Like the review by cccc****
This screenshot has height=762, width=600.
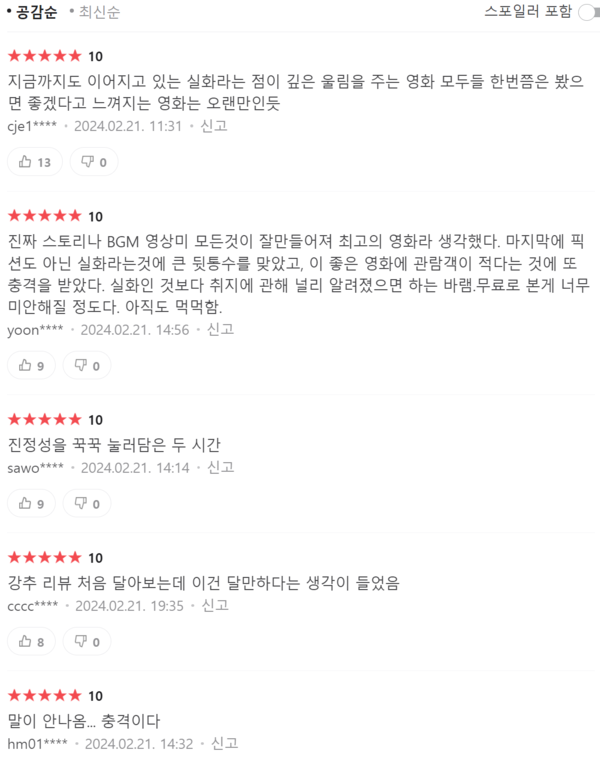pyautogui.click(x=31, y=642)
